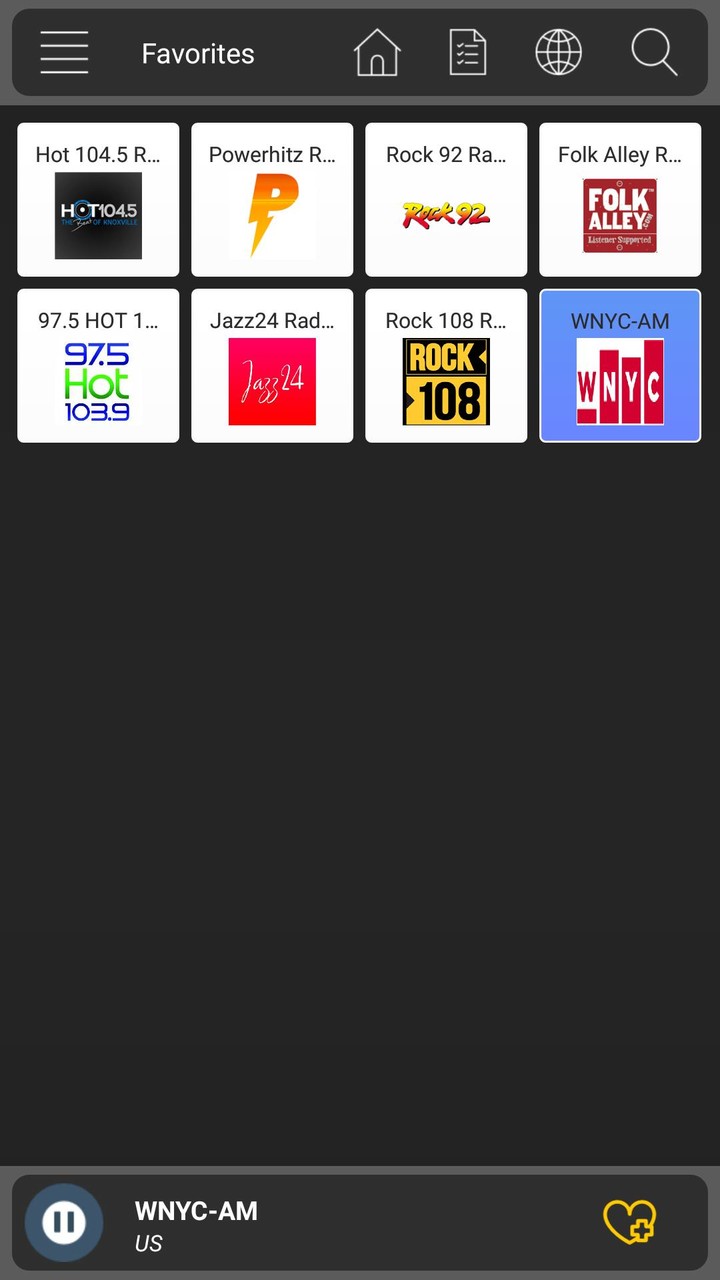Click the heart icon to manage favorites

(x=630, y=1221)
